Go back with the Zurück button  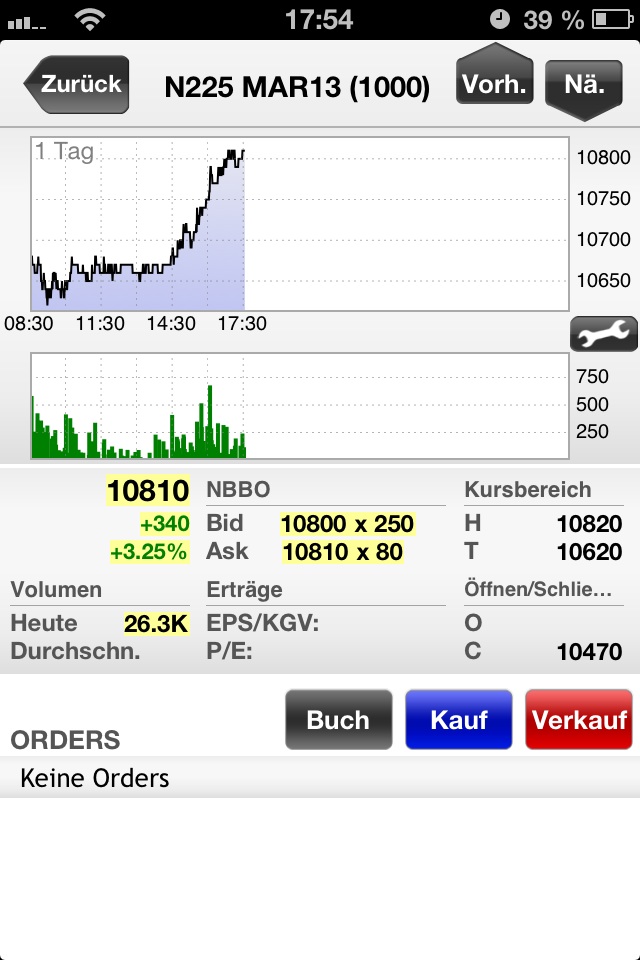pyautogui.click(x=78, y=85)
